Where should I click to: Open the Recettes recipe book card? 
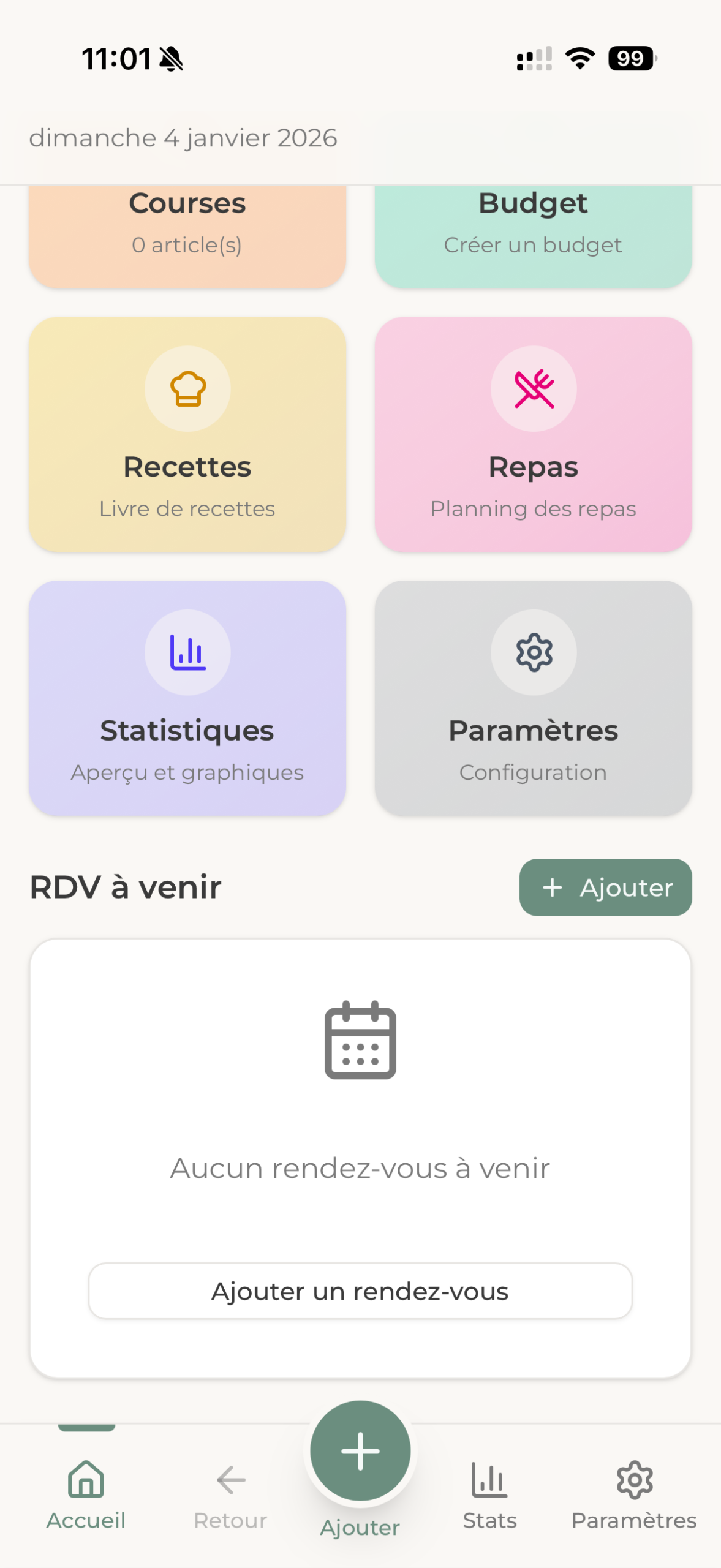click(x=187, y=434)
